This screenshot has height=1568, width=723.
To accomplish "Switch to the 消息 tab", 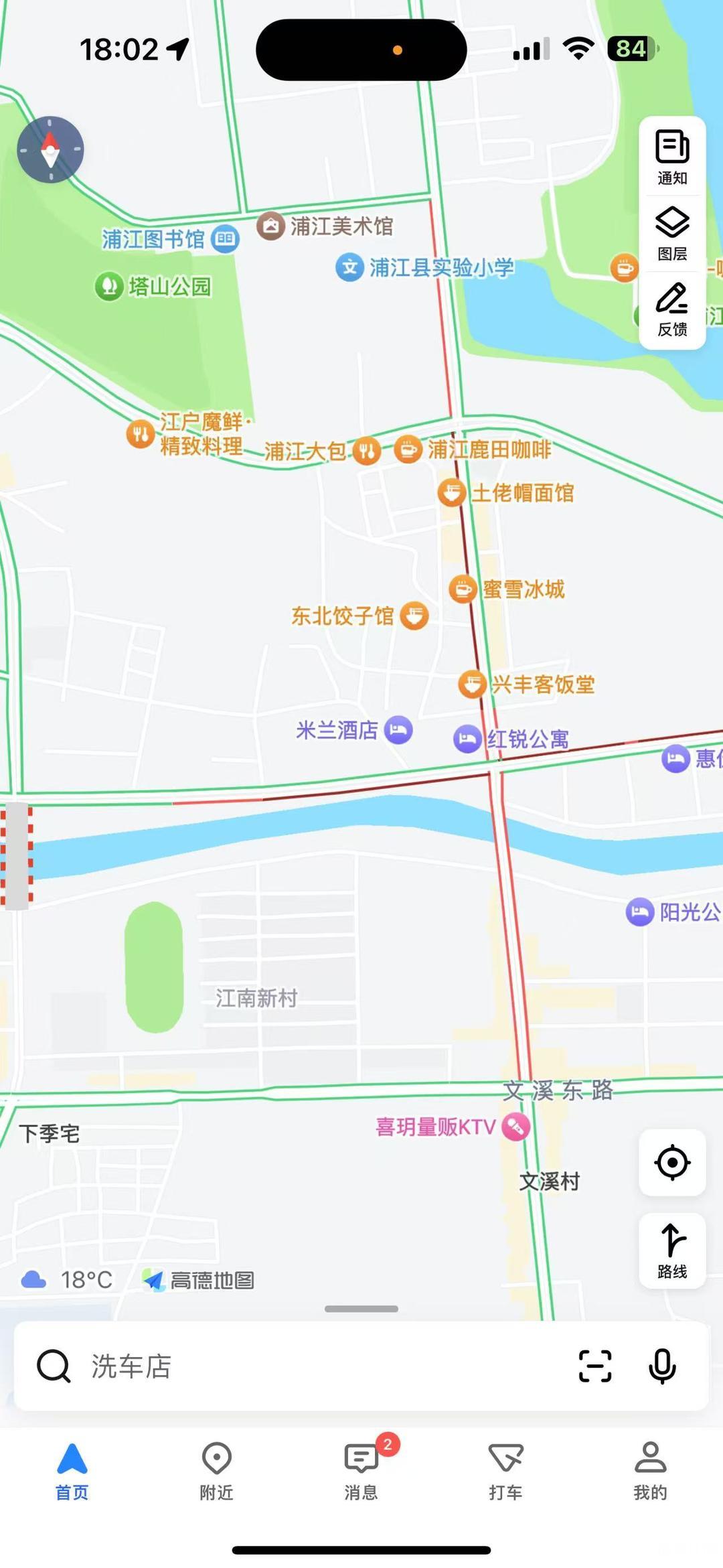I will [x=361, y=1471].
